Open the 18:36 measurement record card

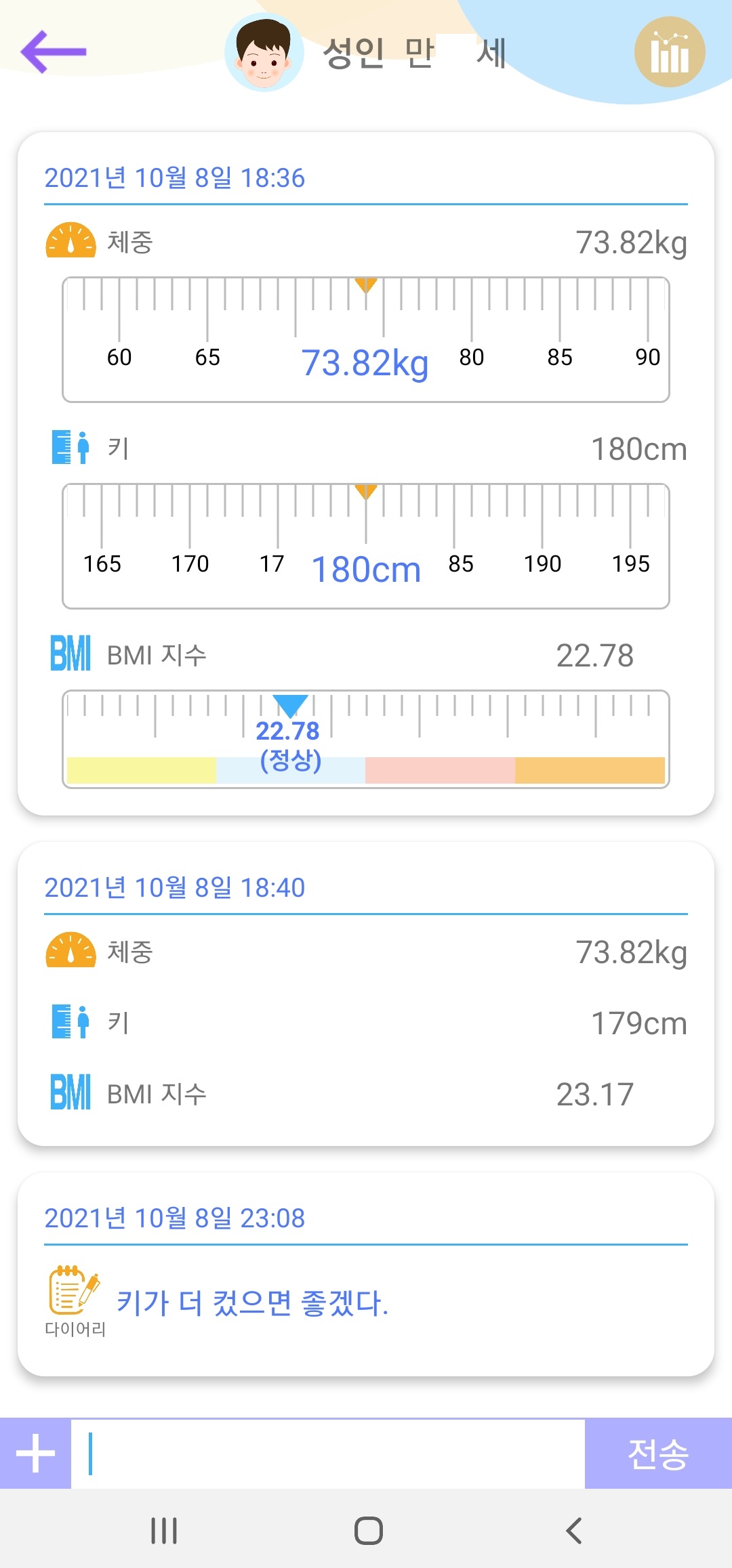(x=366, y=473)
